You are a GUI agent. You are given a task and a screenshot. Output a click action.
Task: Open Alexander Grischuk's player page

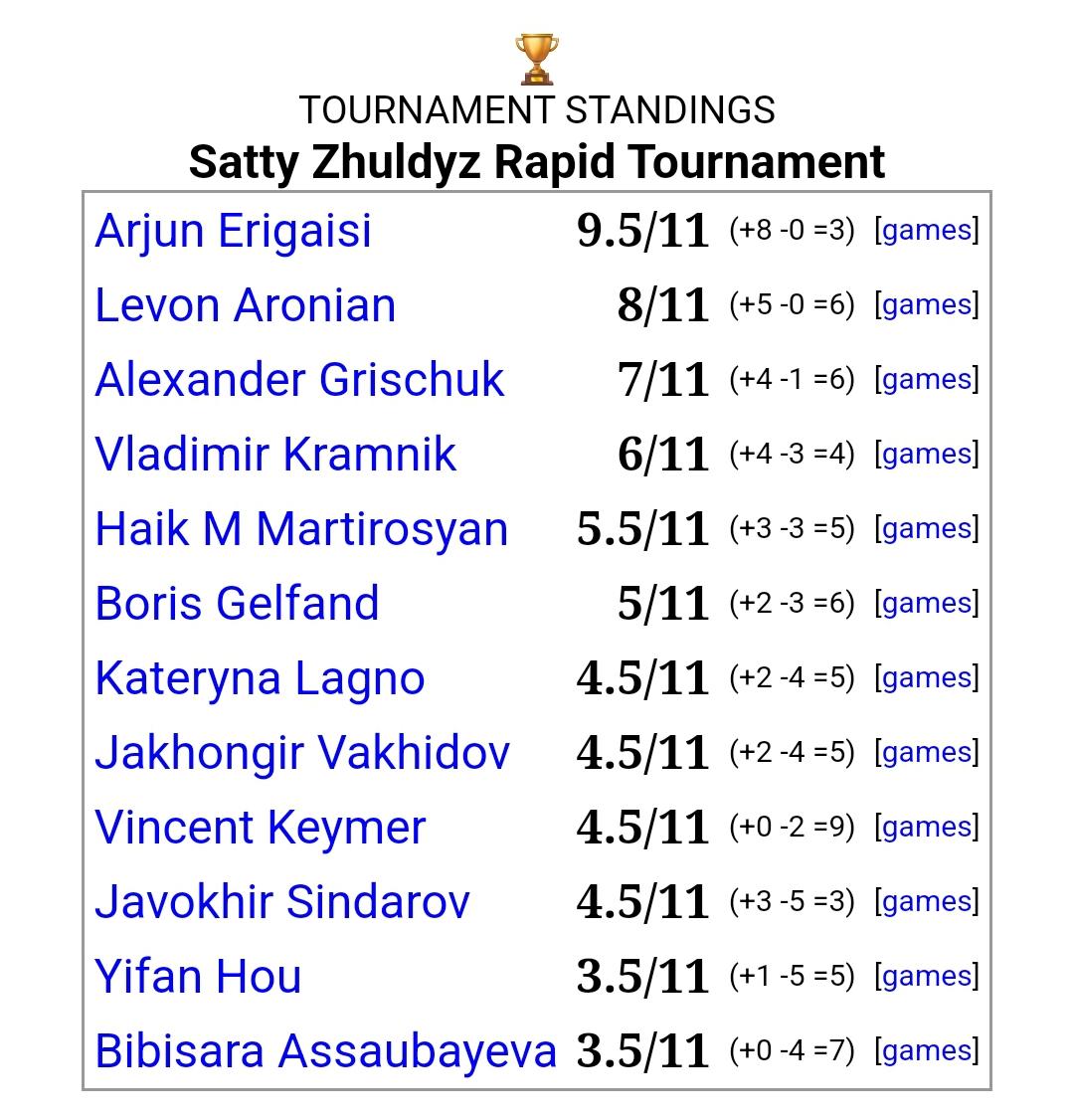pos(299,380)
